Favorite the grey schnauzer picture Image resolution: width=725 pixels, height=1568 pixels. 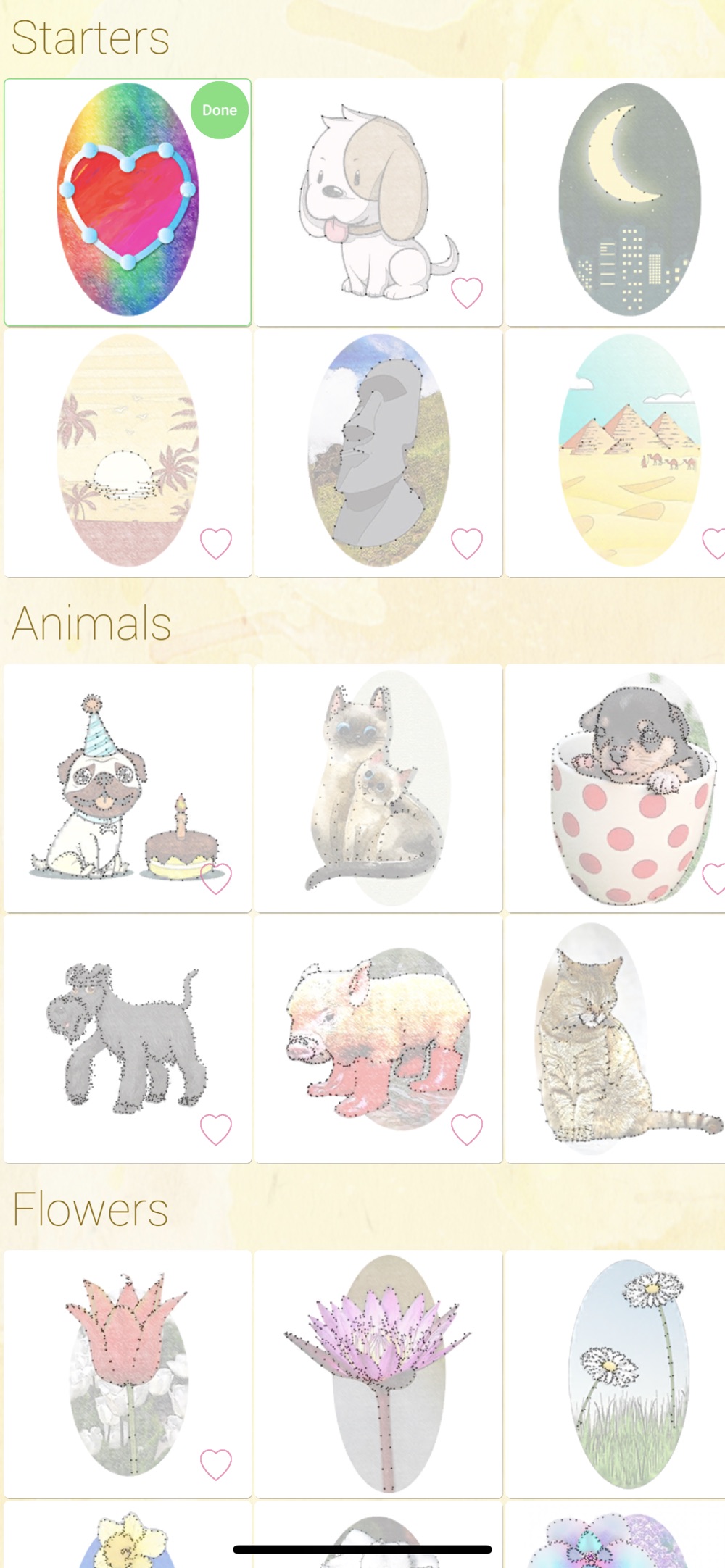point(215,1129)
